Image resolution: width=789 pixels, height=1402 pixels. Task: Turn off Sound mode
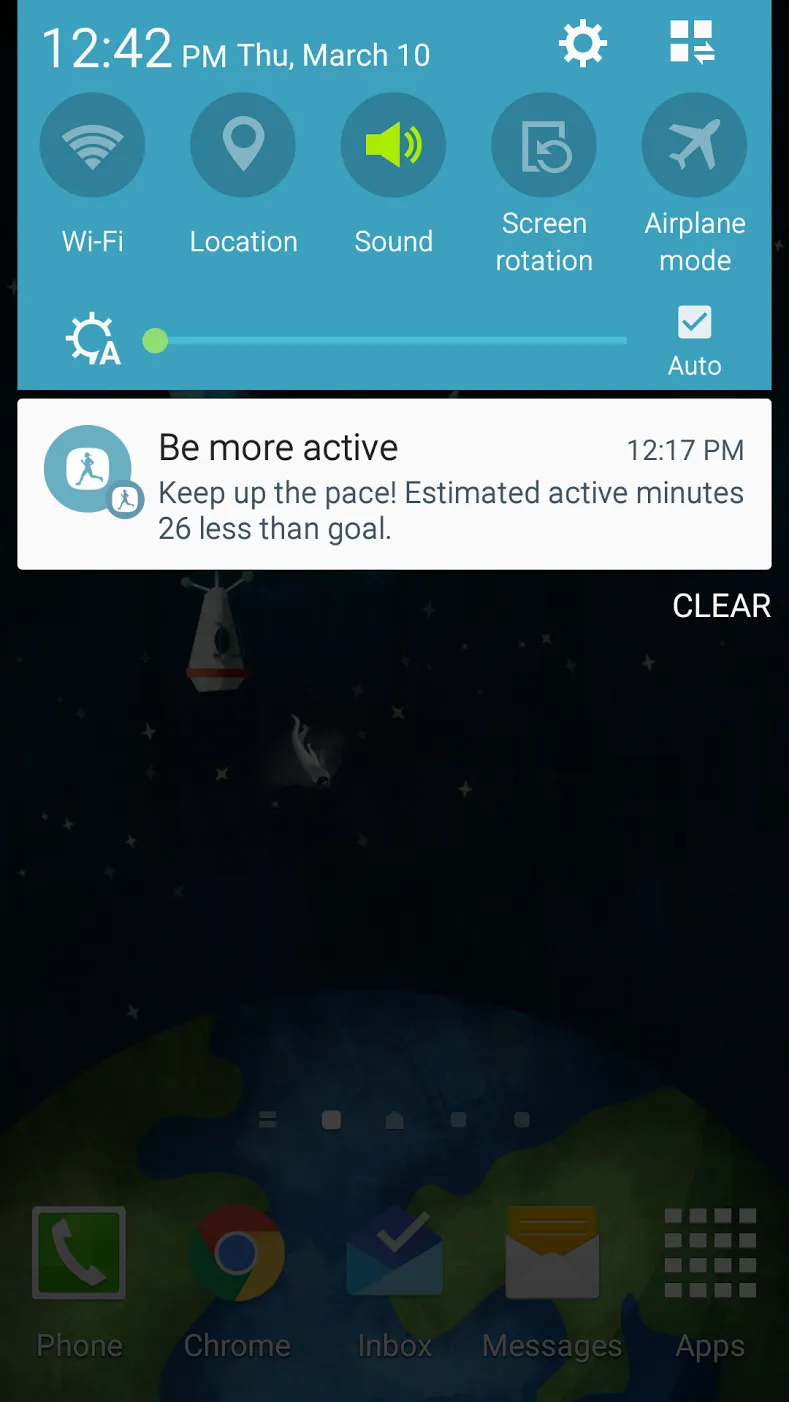394,145
